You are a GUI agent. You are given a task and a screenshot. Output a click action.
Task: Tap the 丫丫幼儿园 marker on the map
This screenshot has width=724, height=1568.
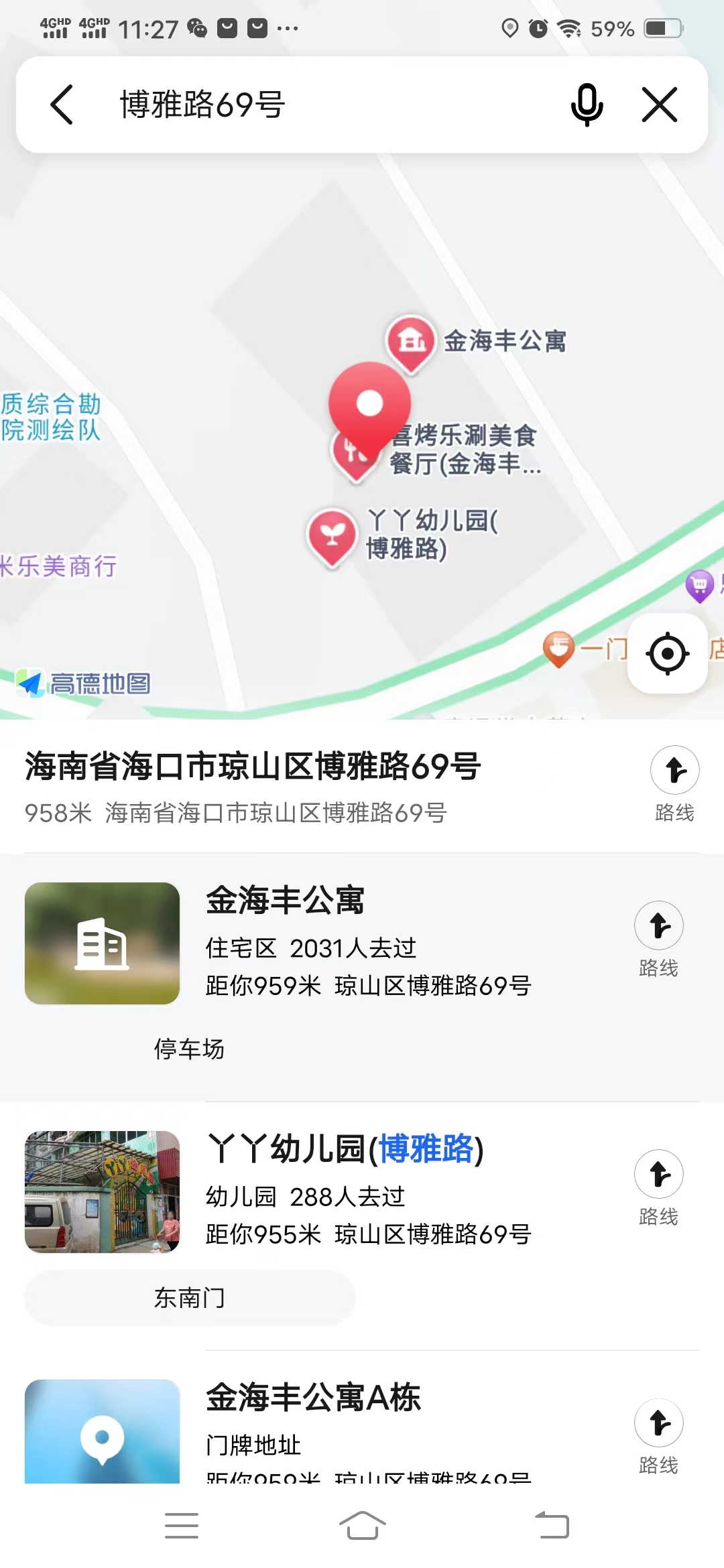click(x=331, y=535)
